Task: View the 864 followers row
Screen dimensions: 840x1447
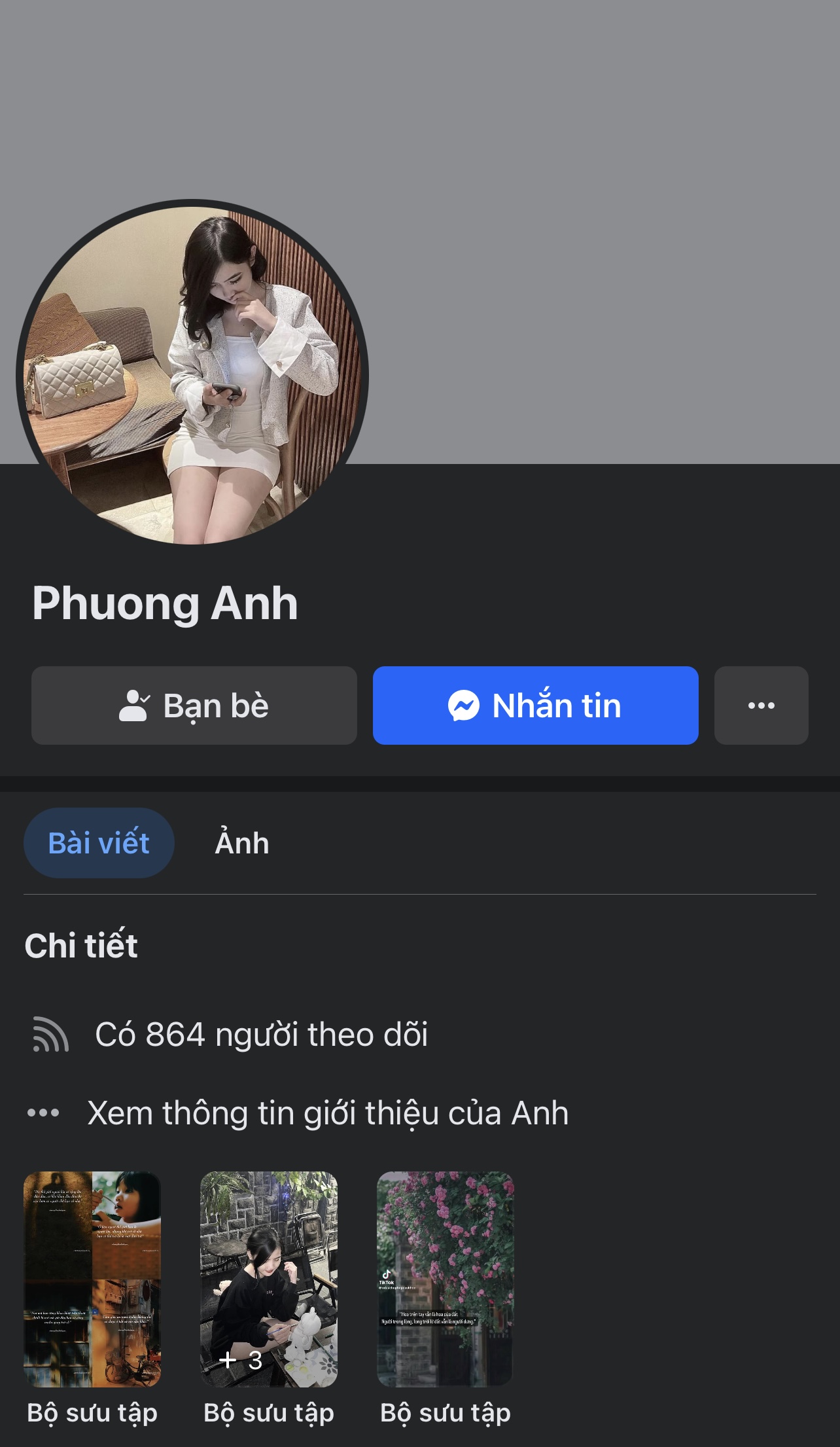Action: tap(262, 1035)
